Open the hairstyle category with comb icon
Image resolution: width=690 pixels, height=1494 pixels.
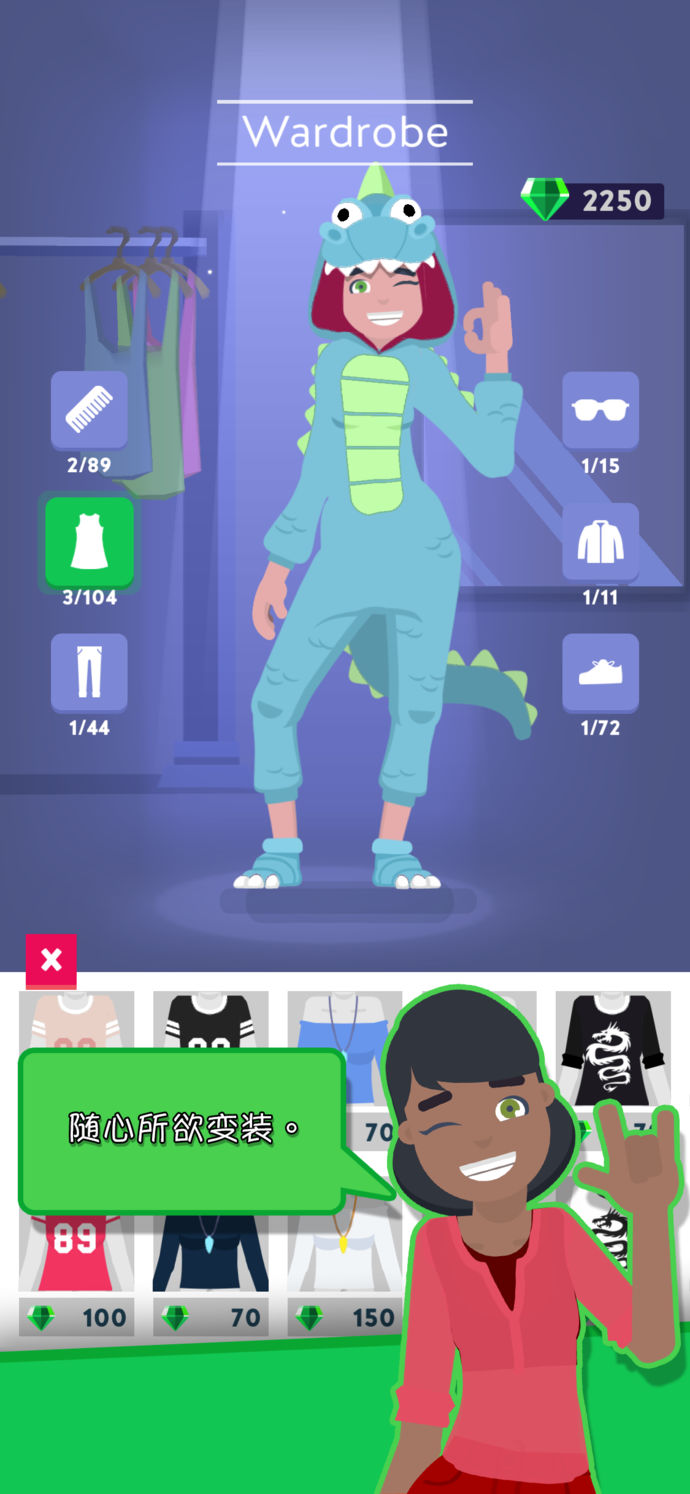pos(89,410)
